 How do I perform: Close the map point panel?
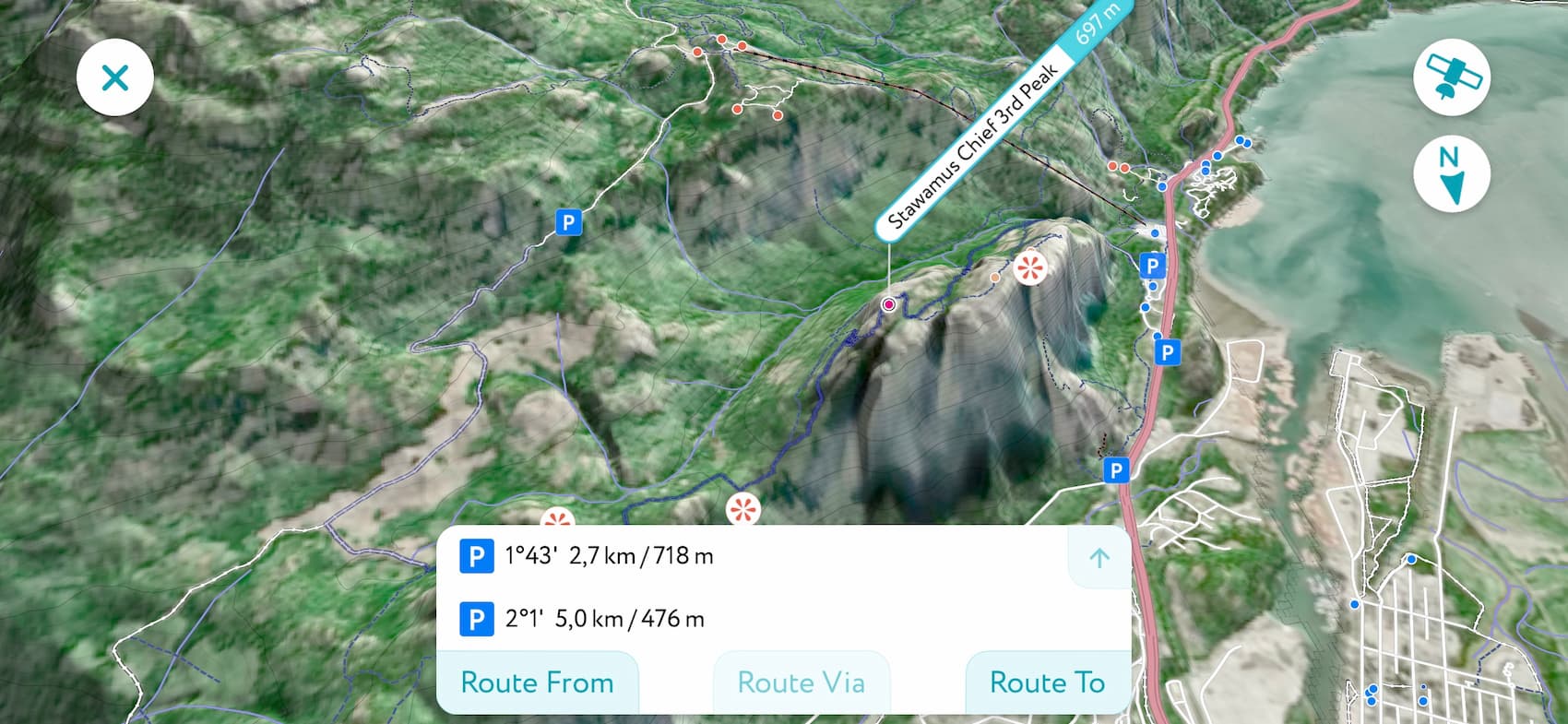[115, 77]
